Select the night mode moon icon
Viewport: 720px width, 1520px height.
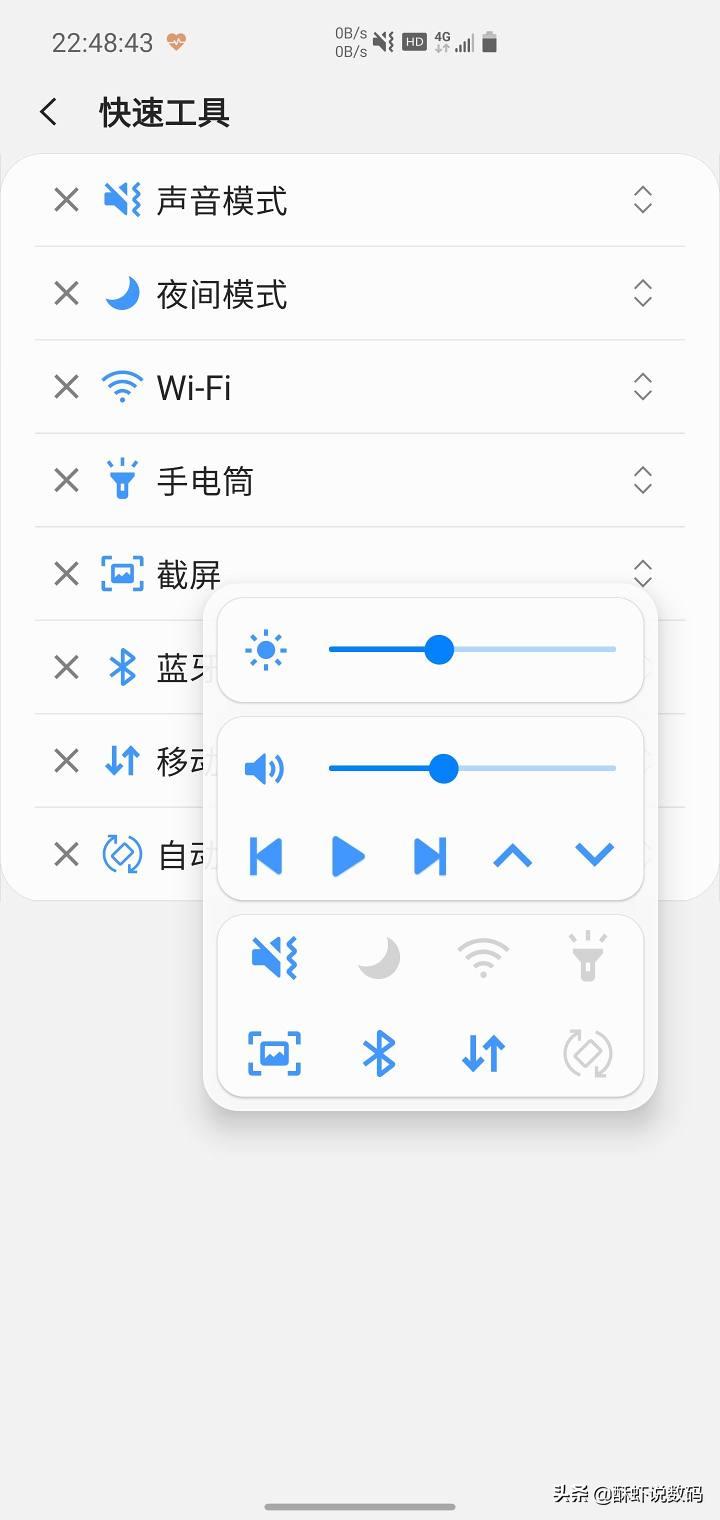pos(380,956)
